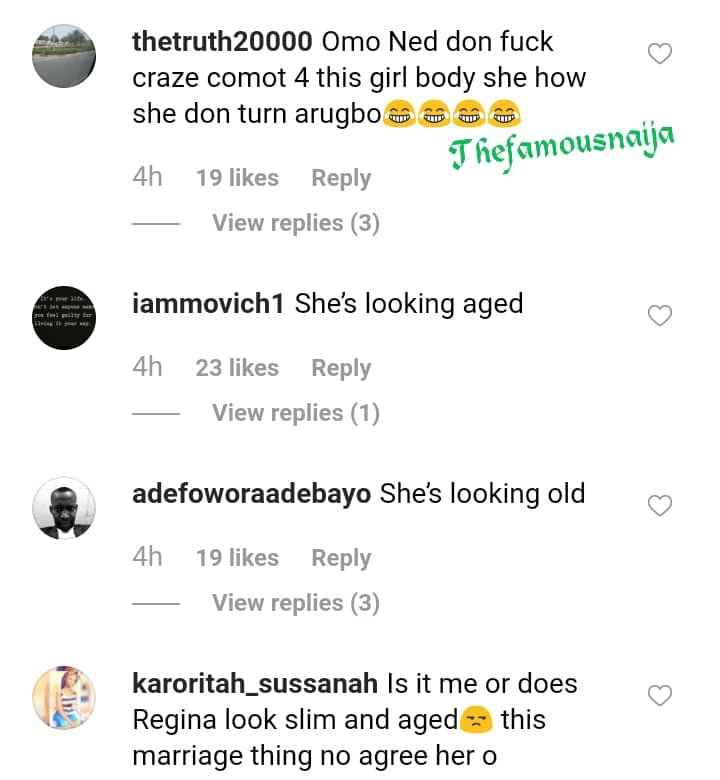View 1 reply under iammovich1's comment

pyautogui.click(x=295, y=413)
